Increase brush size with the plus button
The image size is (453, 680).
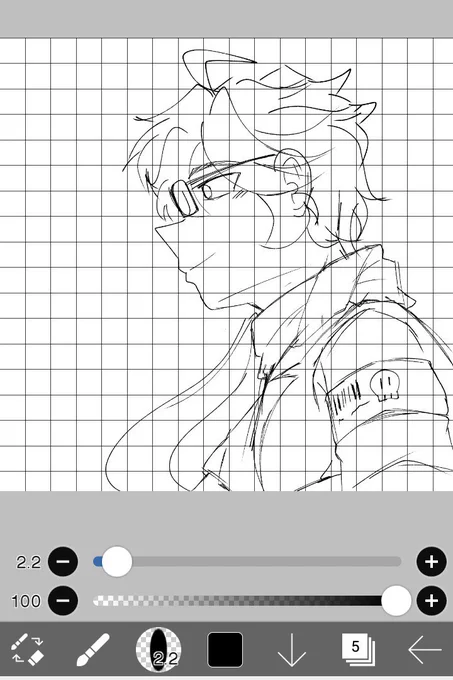(x=431, y=562)
